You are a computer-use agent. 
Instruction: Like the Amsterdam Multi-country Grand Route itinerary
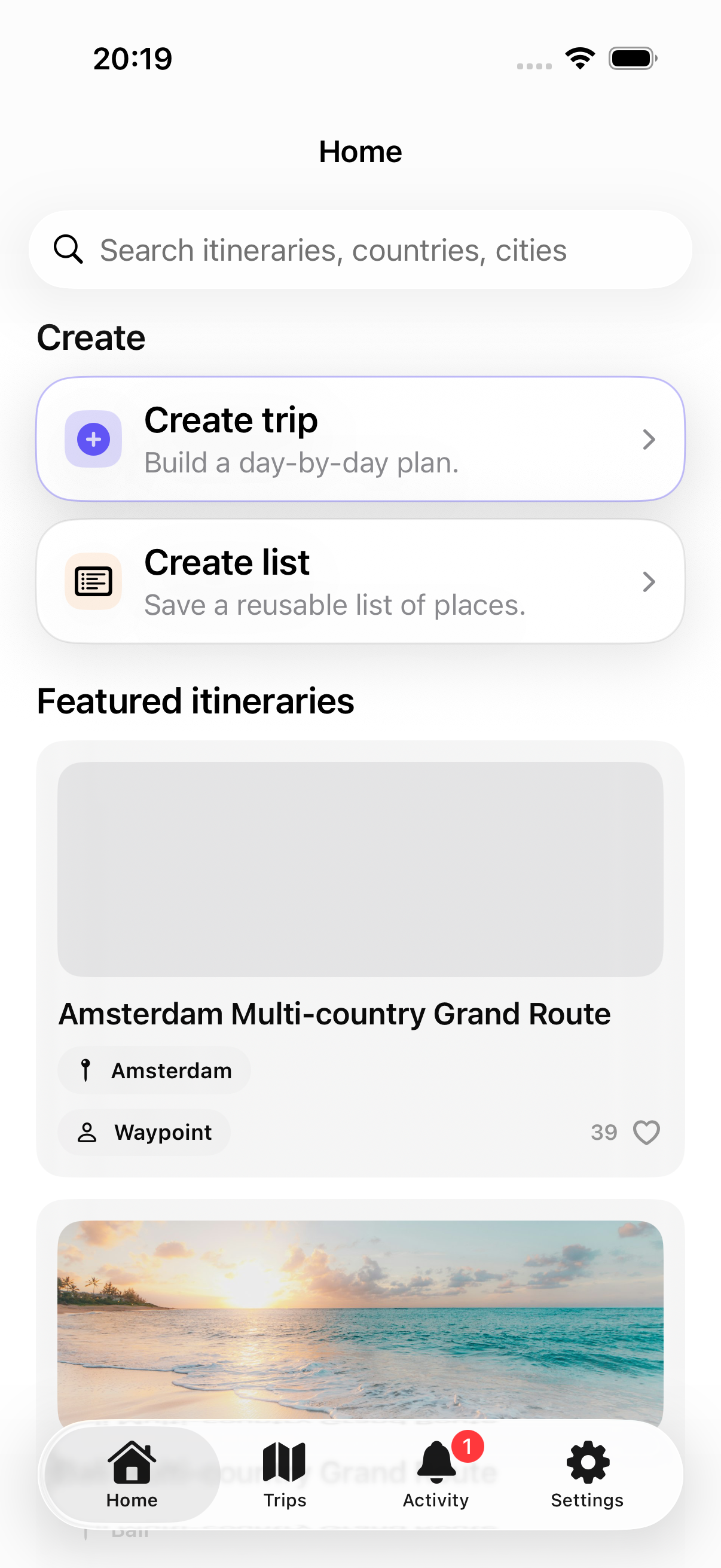point(646,1132)
